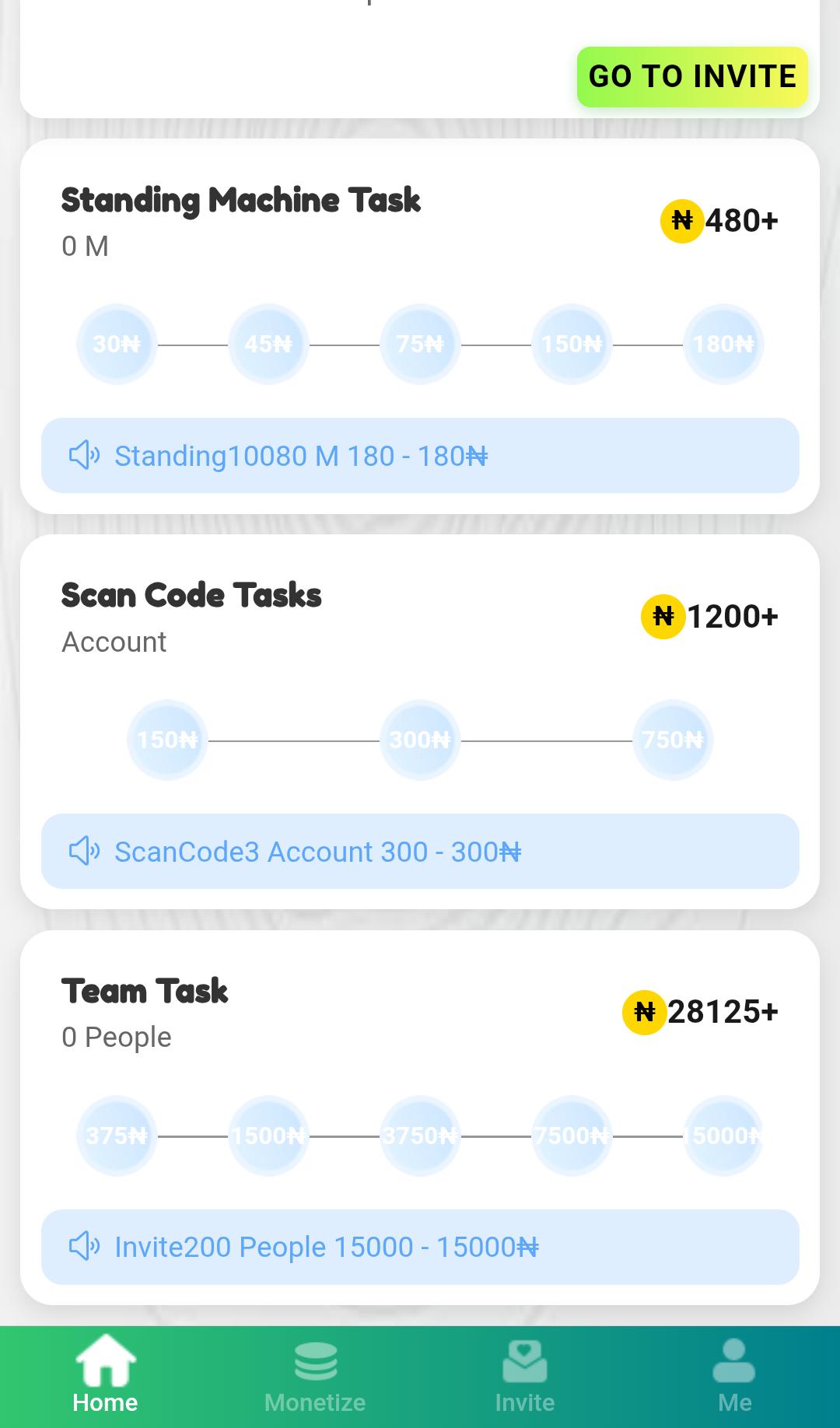Image resolution: width=840 pixels, height=1428 pixels.
Task: Switch to the Home tab
Action: coord(105,1377)
